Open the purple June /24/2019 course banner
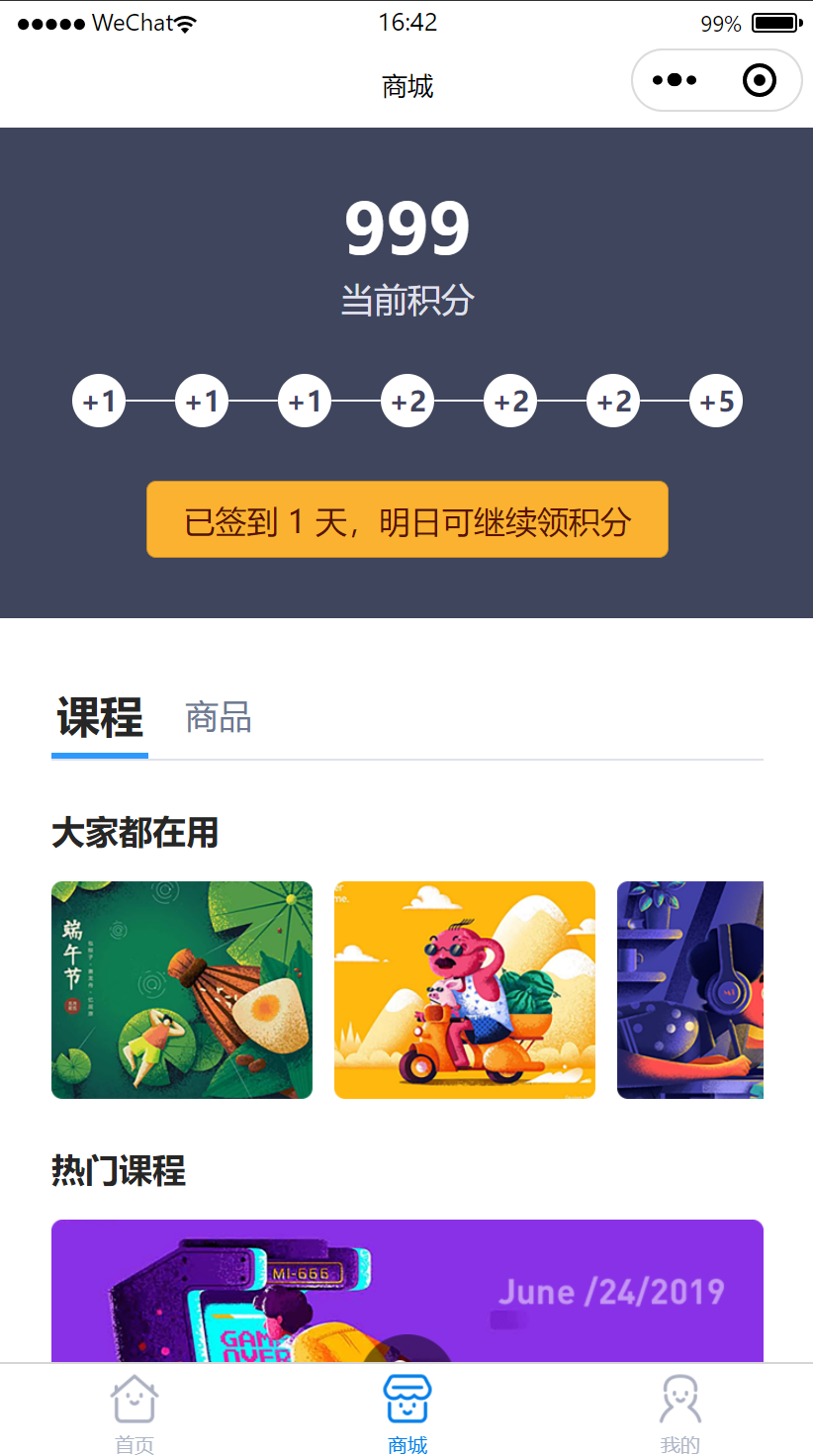Screen dimensions: 813x1456 (406, 1291)
